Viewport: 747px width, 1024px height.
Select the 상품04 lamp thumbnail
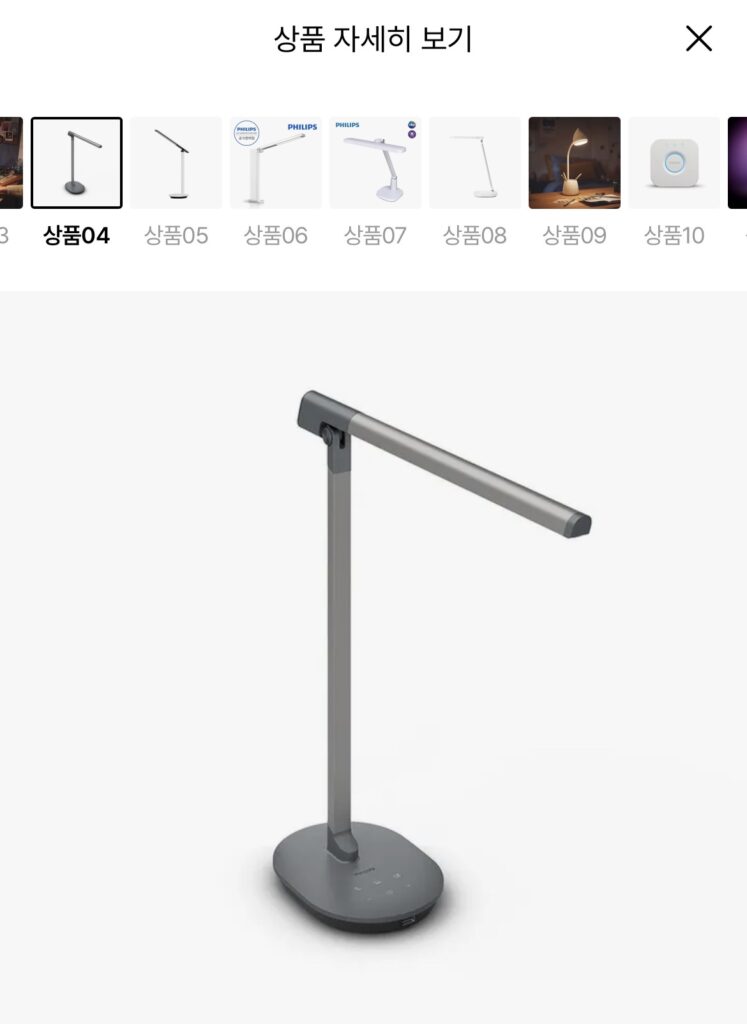point(77,162)
